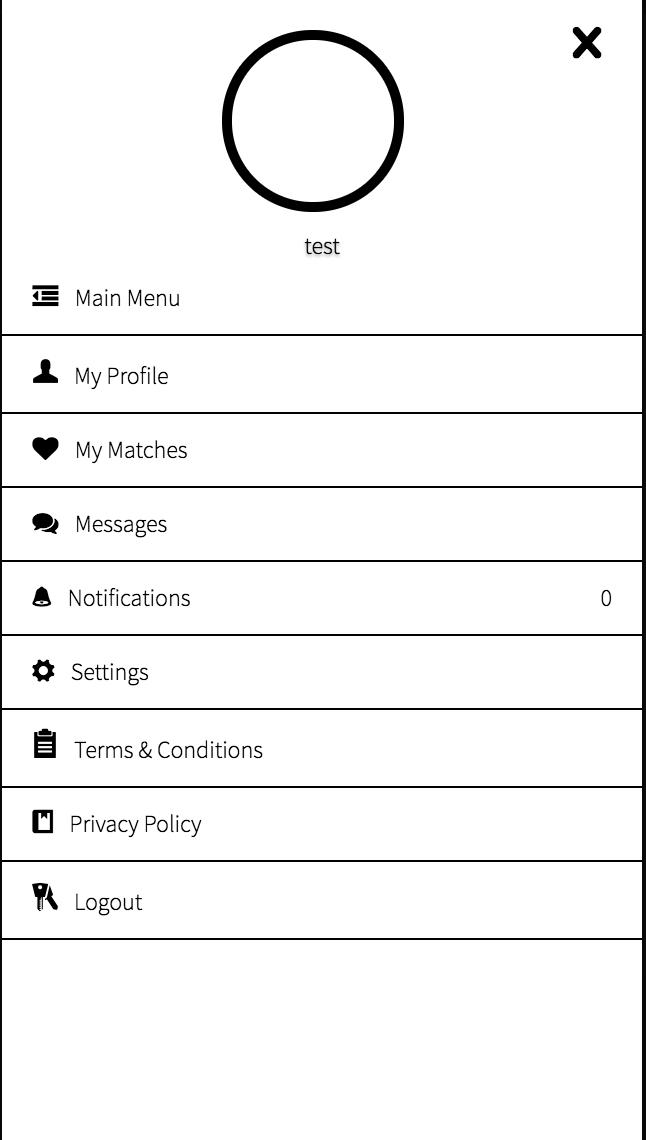View My Matches
Image resolution: width=646 pixels, height=1140 pixels.
131,450
